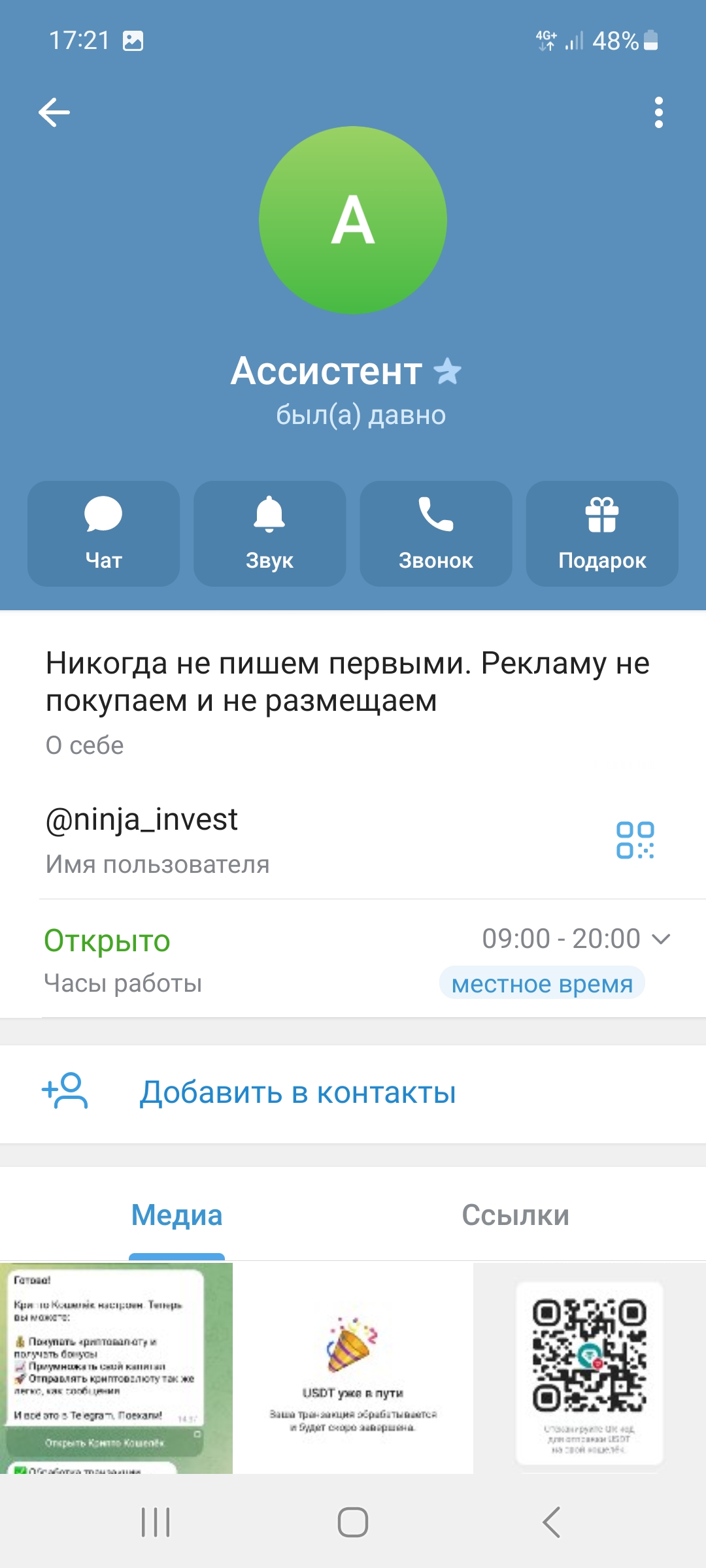Send a gift via the Подарок button

pyautogui.click(x=602, y=534)
